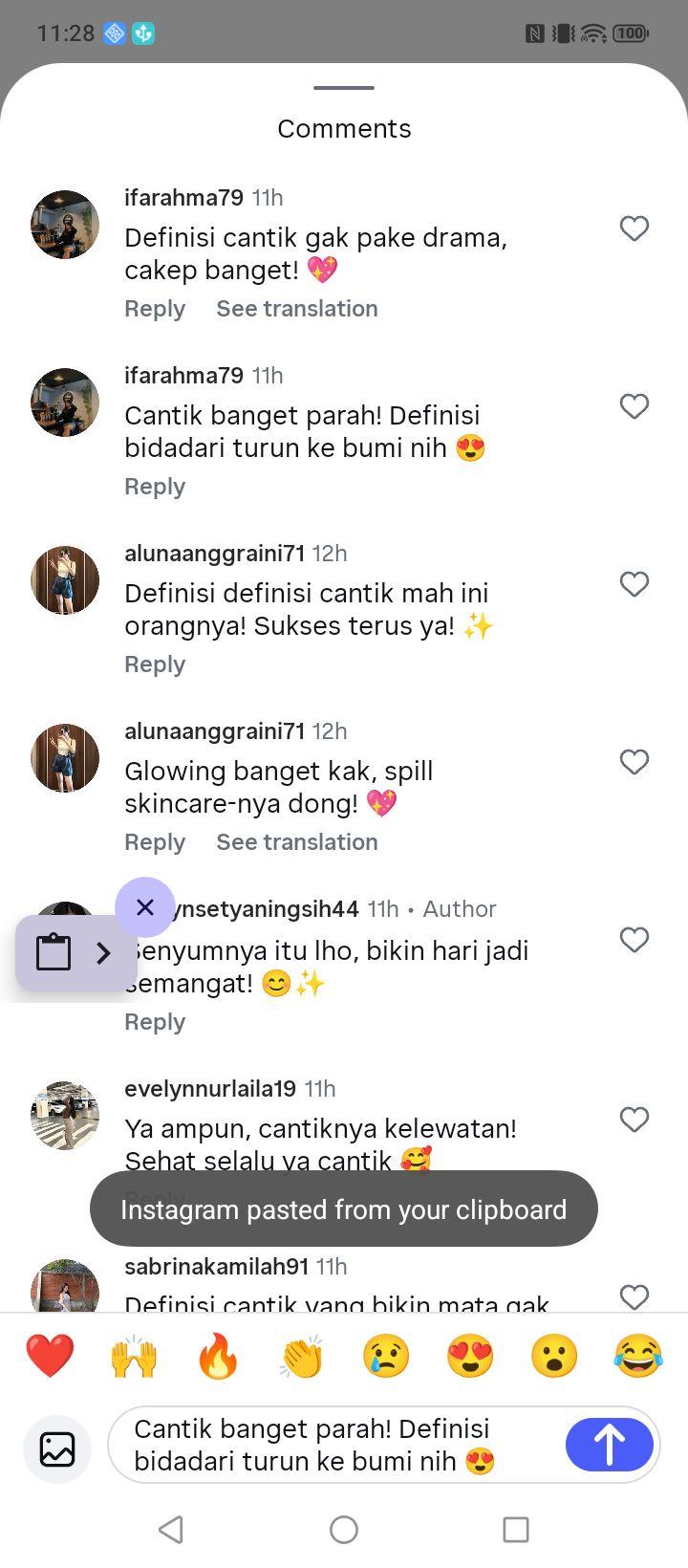Open the image picker beside the comment box

pos(57,1448)
